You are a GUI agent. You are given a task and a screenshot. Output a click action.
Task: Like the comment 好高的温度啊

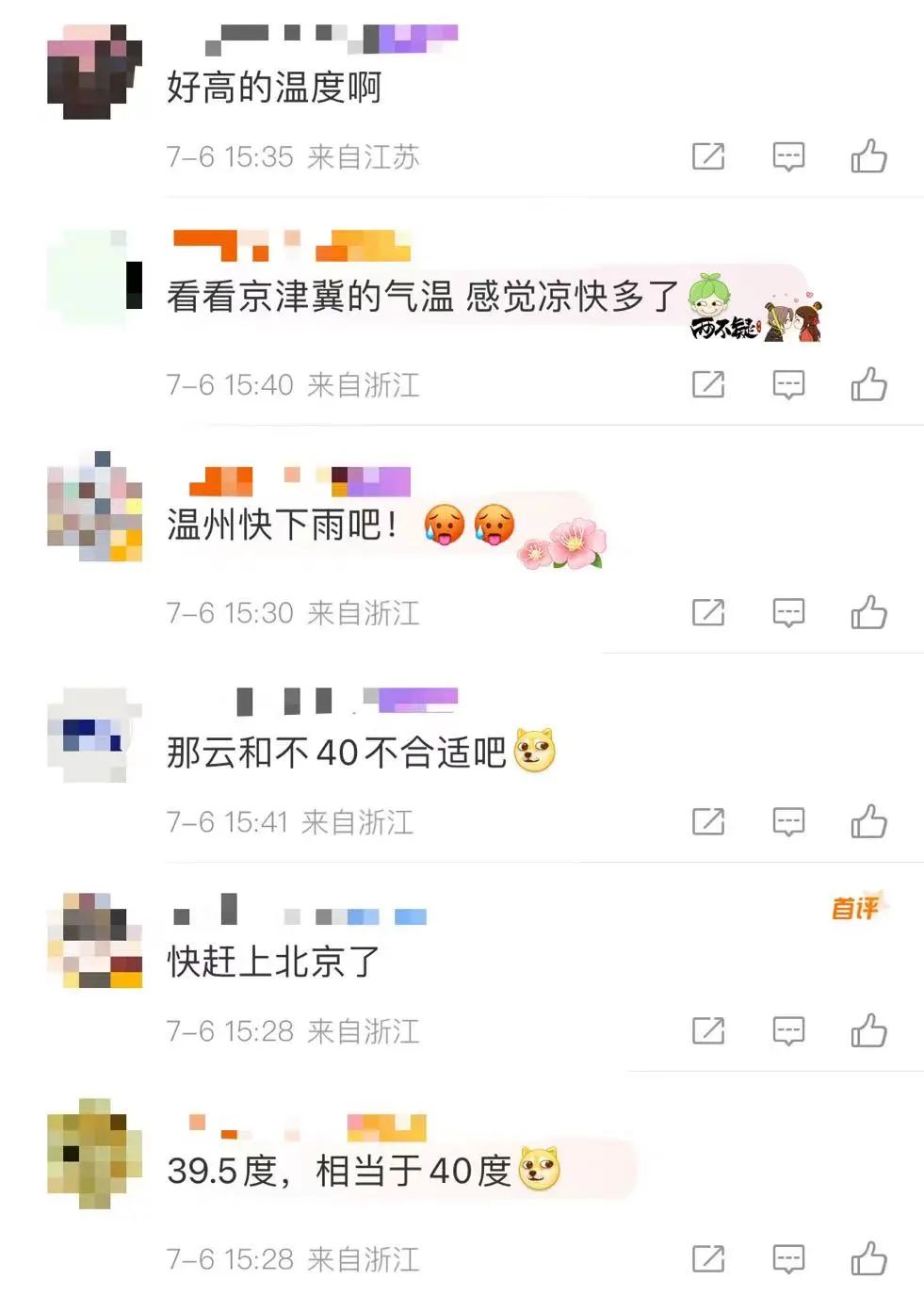tap(868, 156)
